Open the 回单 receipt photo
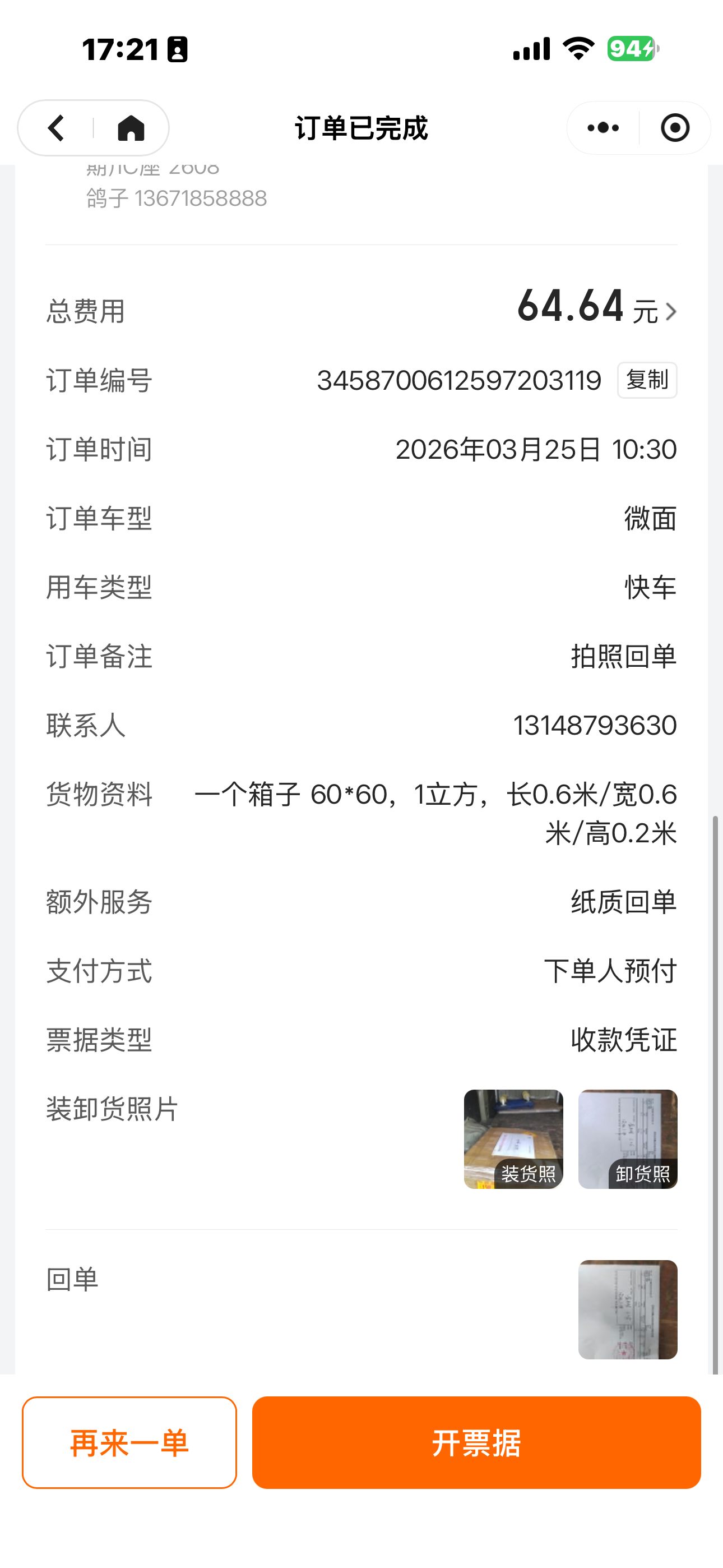Image resolution: width=723 pixels, height=1568 pixels. 628,1309
